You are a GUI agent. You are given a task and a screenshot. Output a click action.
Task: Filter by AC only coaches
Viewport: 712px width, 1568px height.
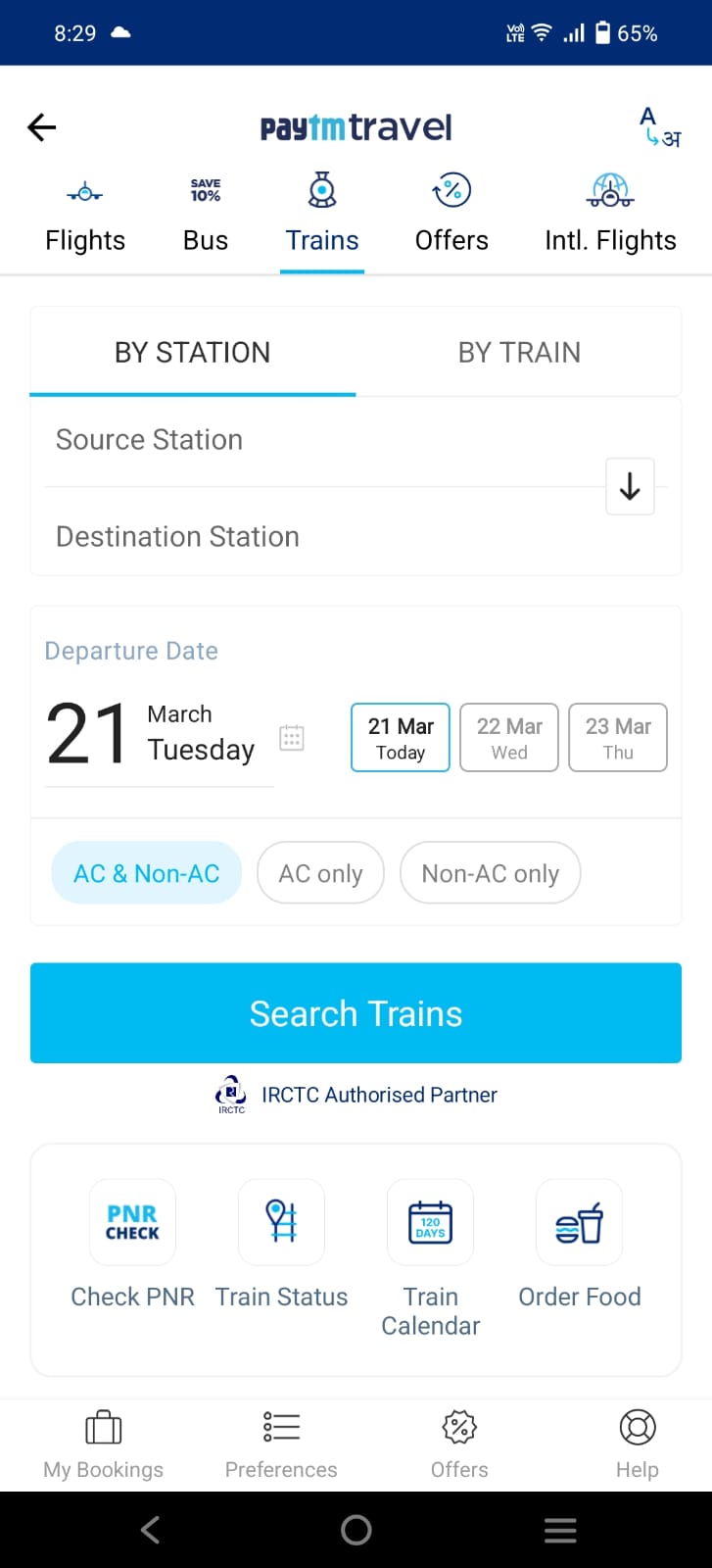pos(320,873)
